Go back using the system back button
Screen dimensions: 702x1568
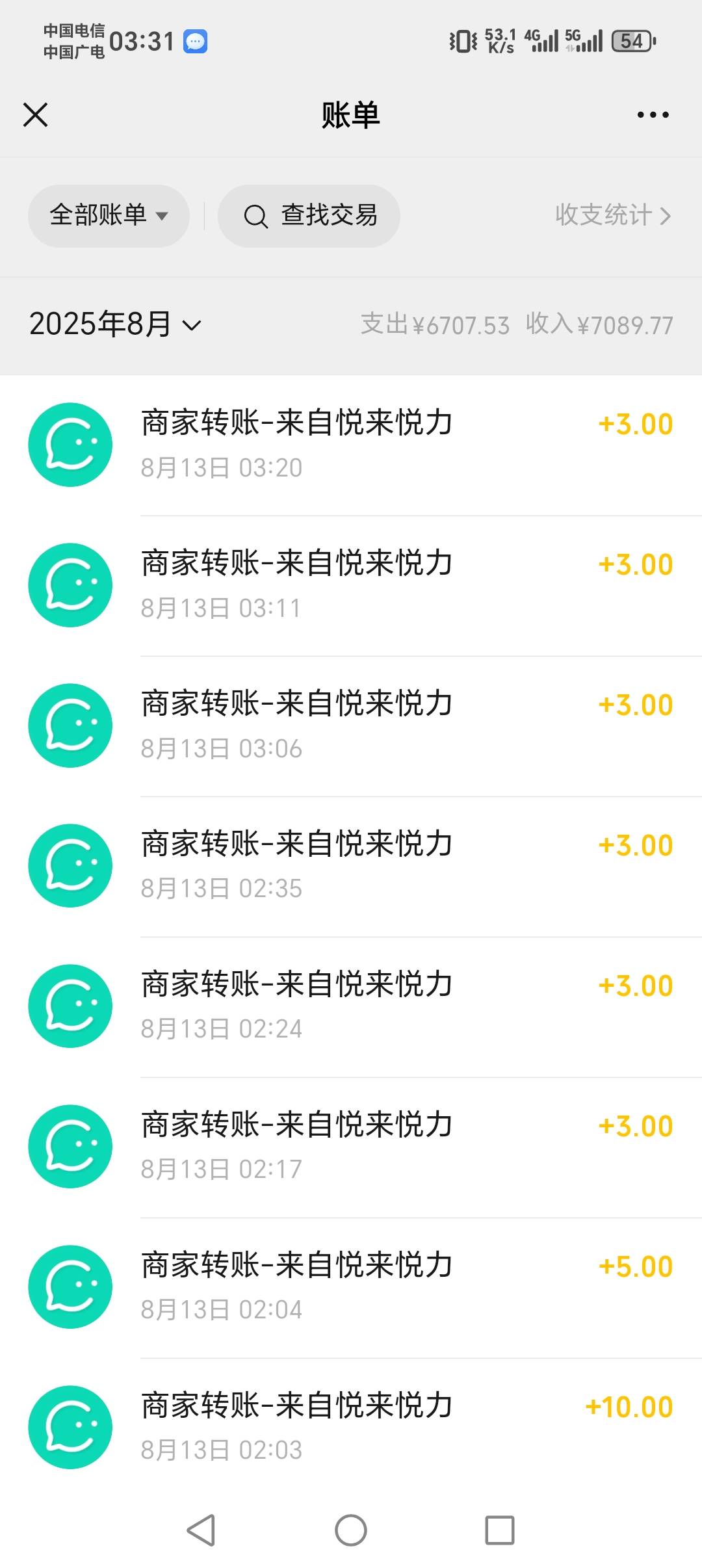[x=201, y=1530]
